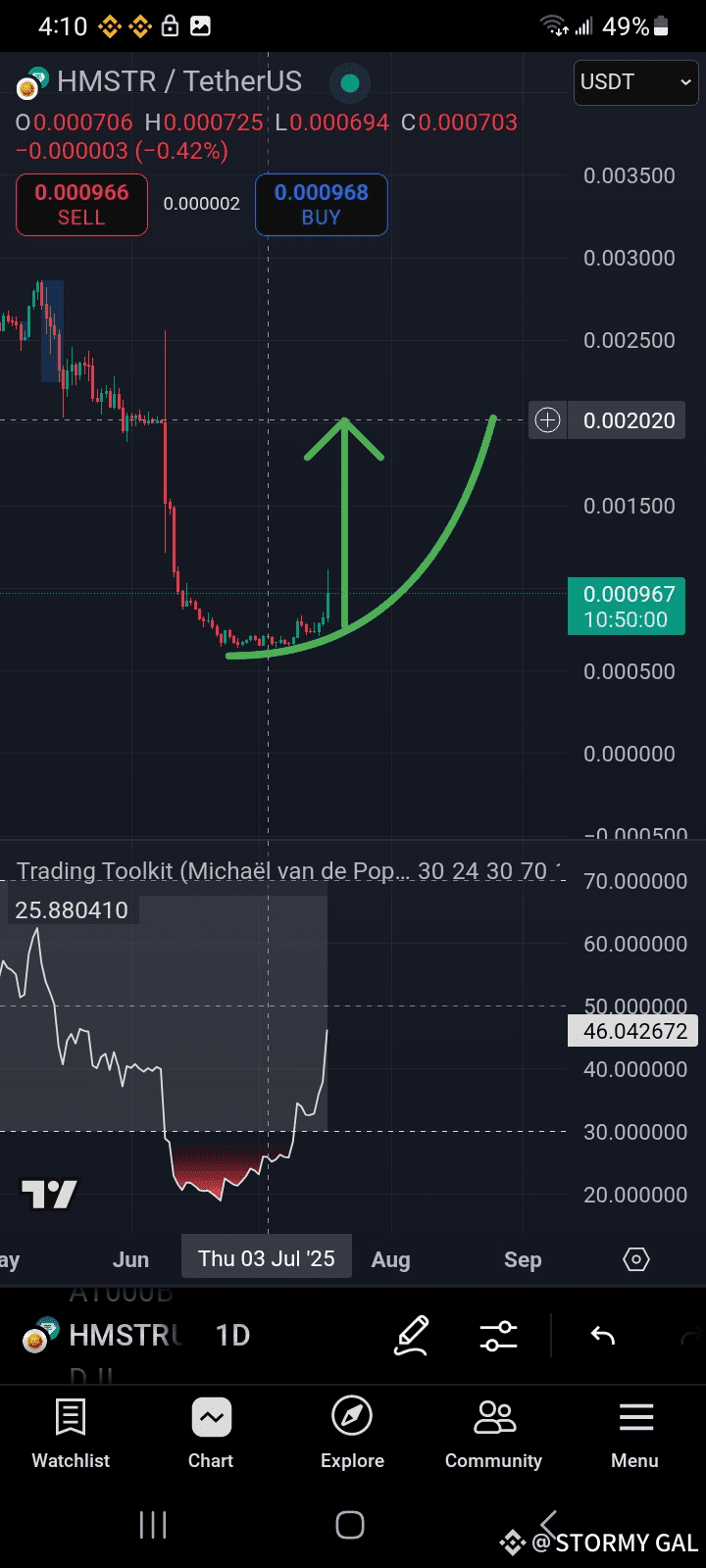
Task: Open the drawing tools pencil
Action: [412, 1335]
